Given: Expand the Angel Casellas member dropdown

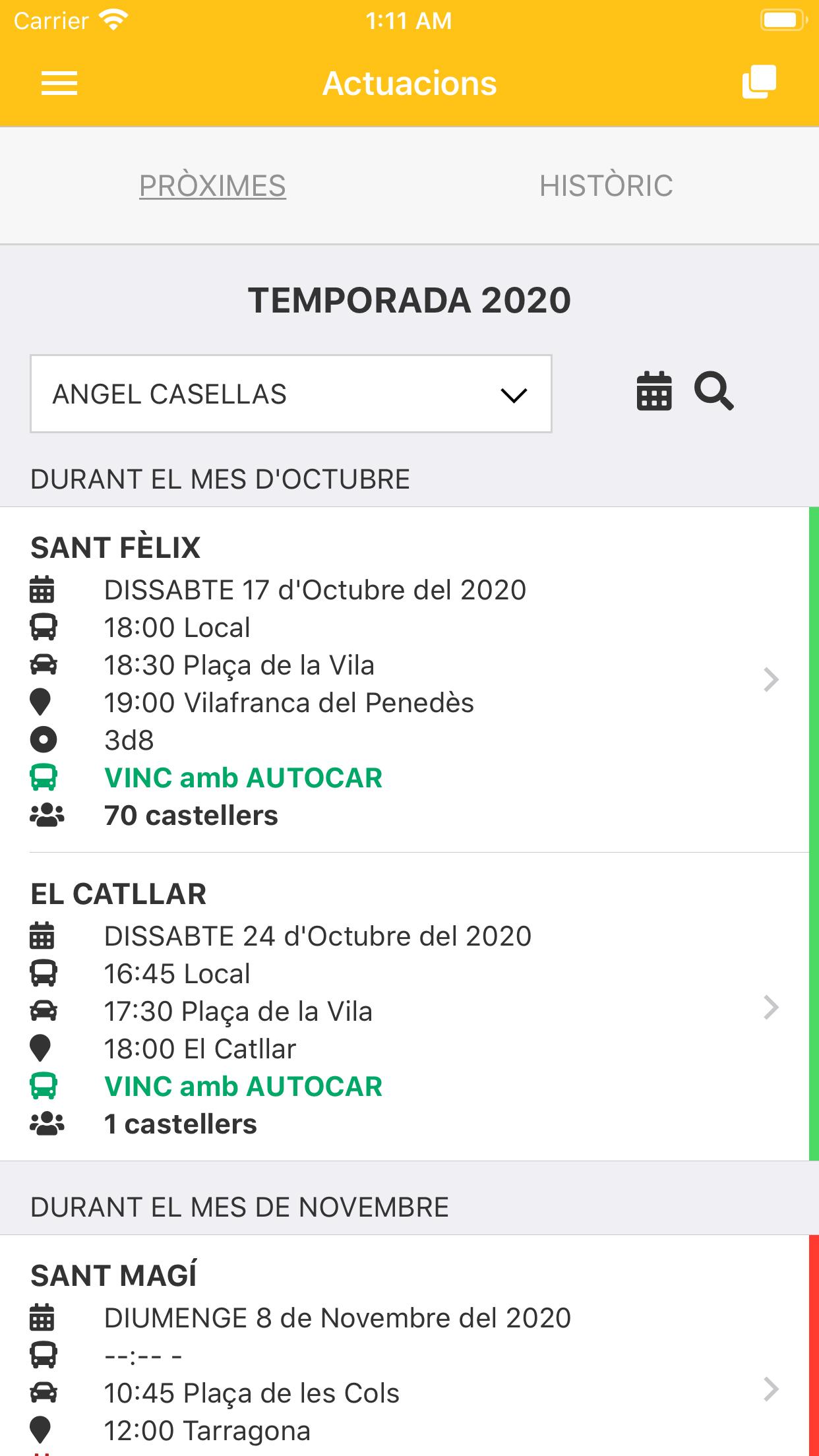Looking at the screenshot, I should coord(291,394).
